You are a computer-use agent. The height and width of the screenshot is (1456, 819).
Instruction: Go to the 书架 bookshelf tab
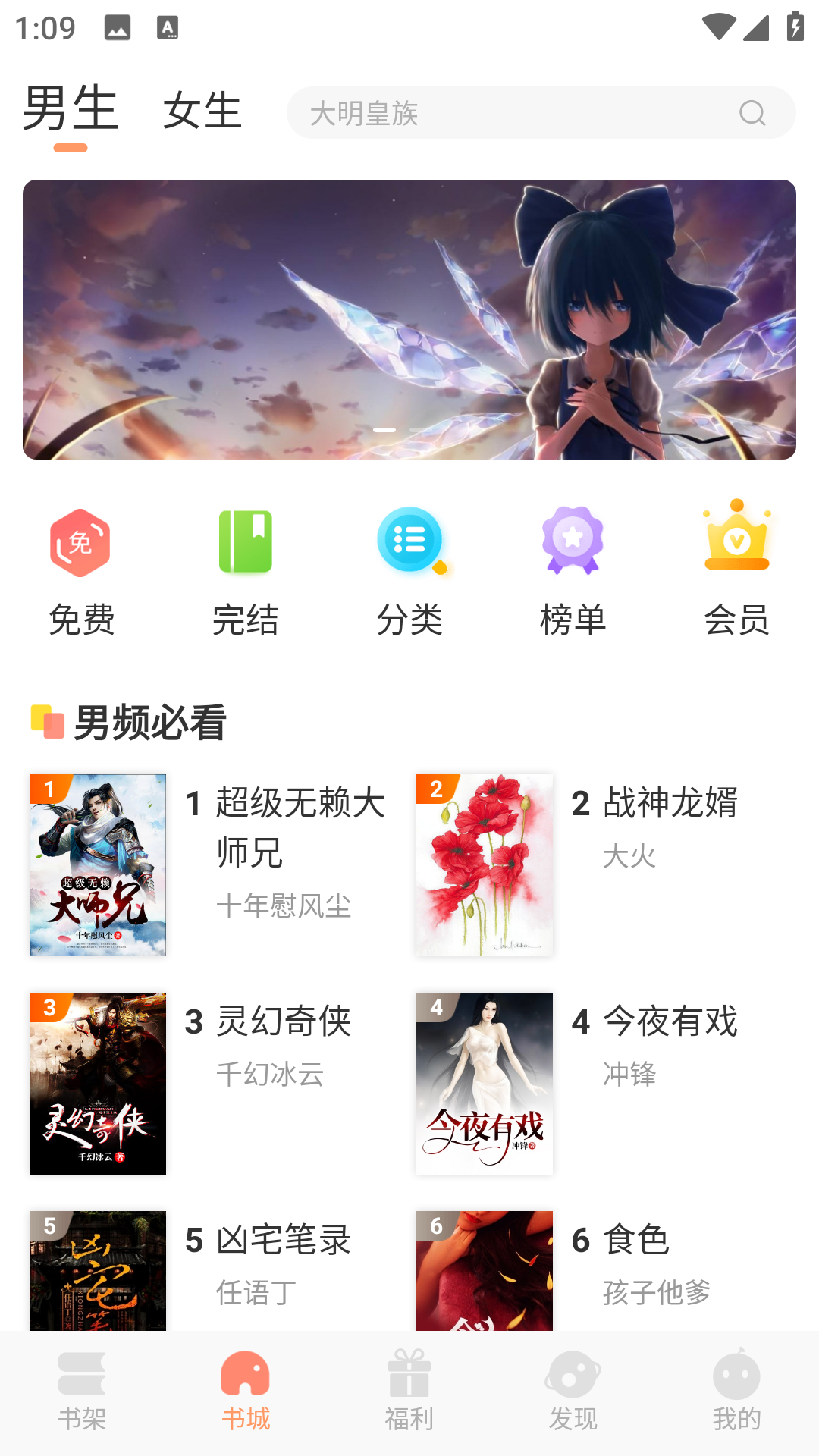(x=82, y=1392)
